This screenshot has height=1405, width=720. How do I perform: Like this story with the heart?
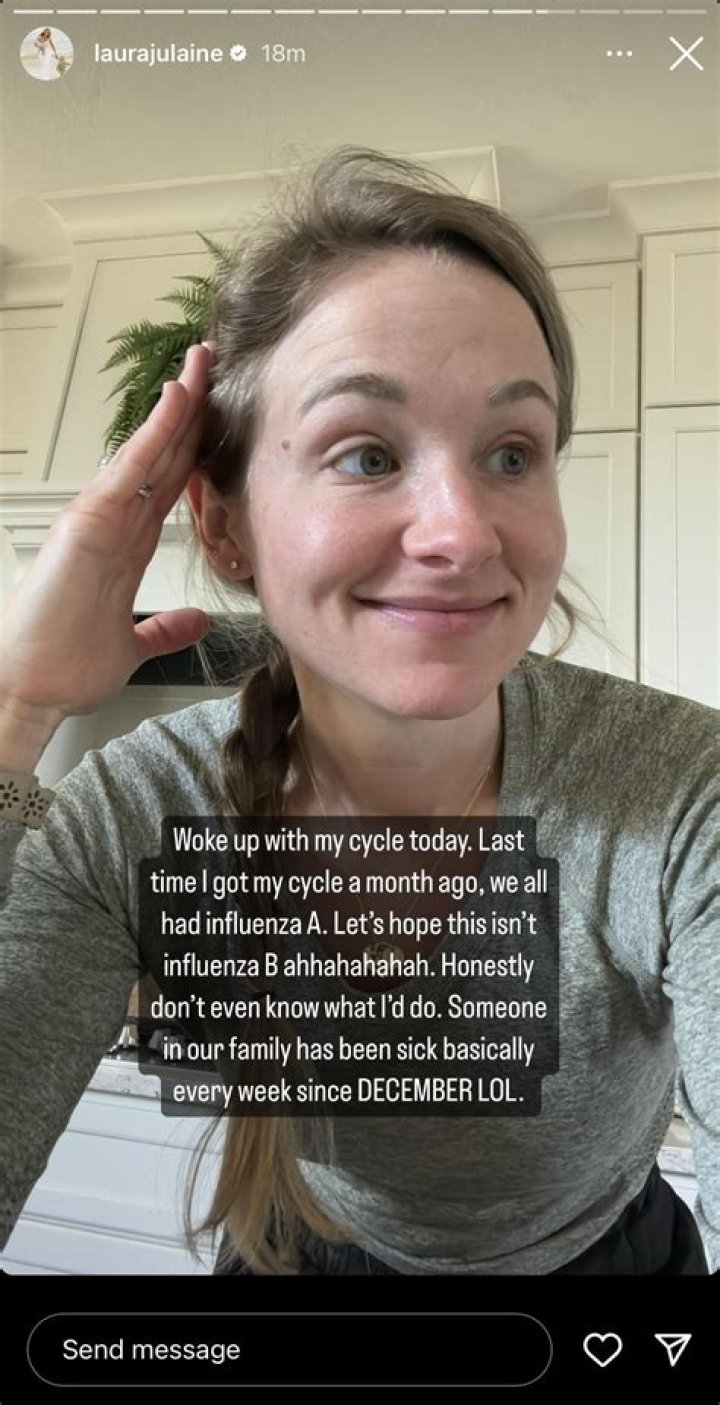pos(602,1350)
